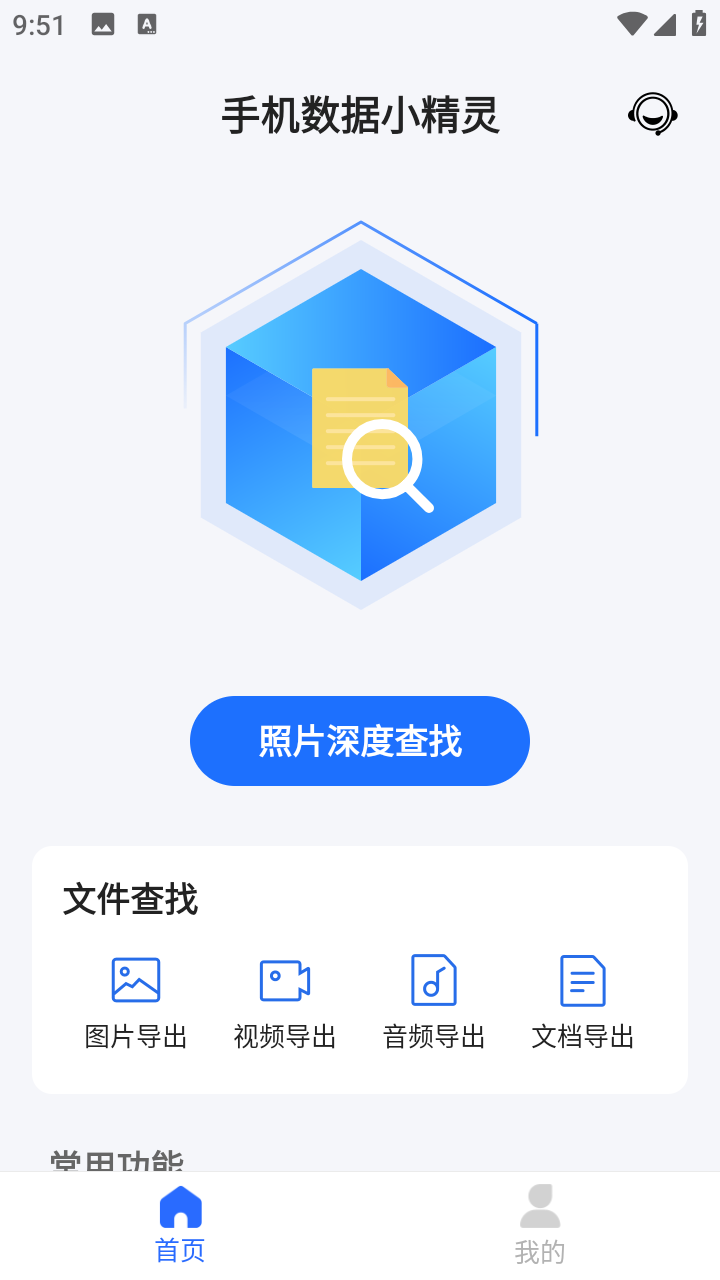720x1280 pixels.
Task: Open 文档导出 document export
Action: pyautogui.click(x=583, y=1003)
